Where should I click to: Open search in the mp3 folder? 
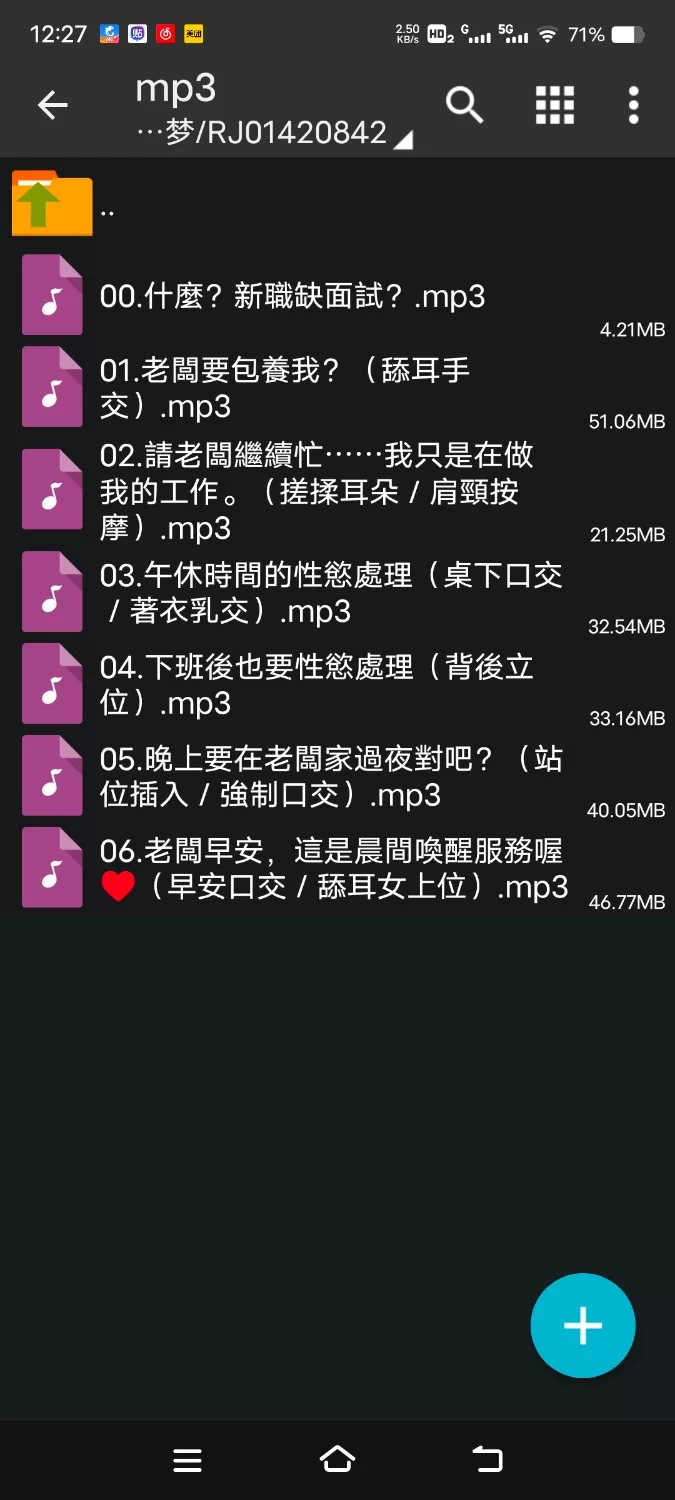(464, 105)
